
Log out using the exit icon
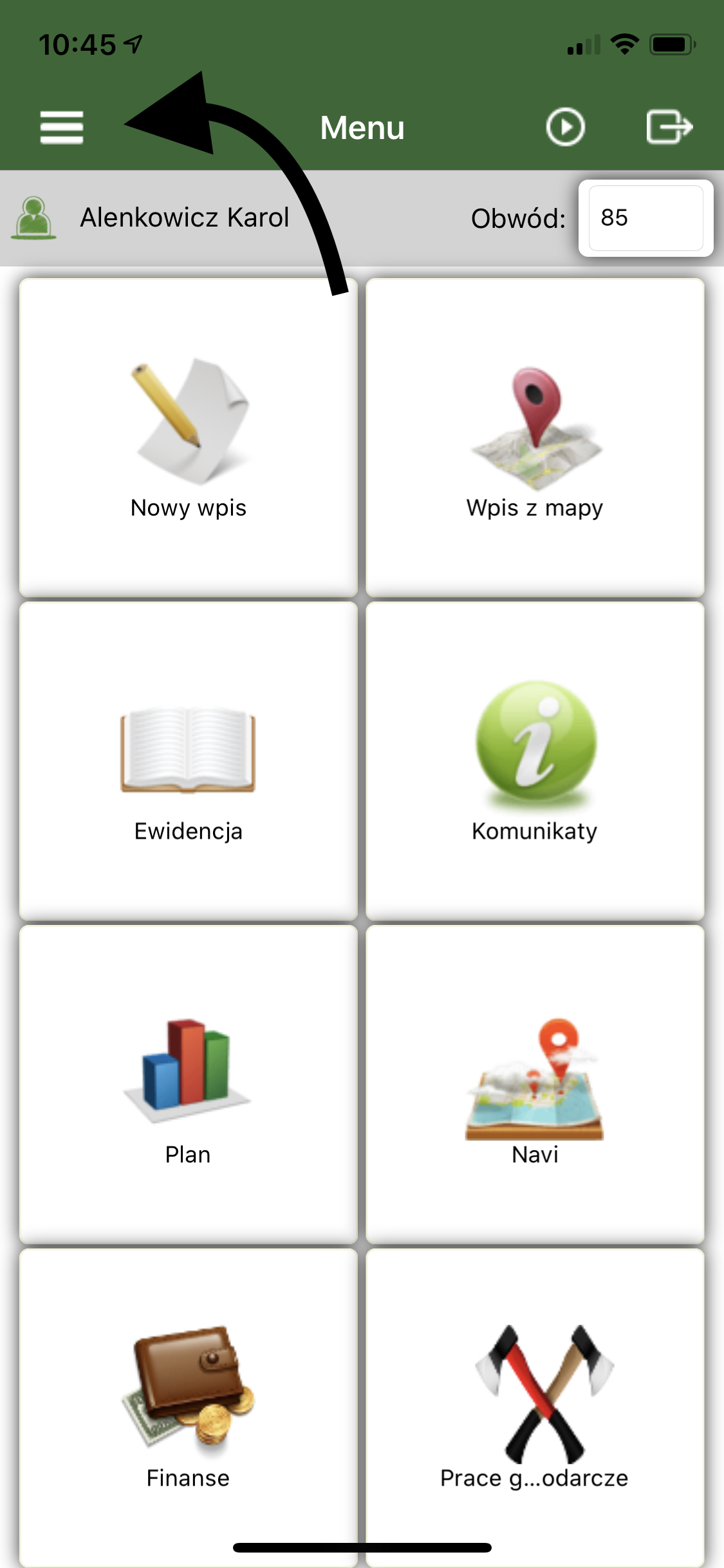pyautogui.click(x=669, y=127)
